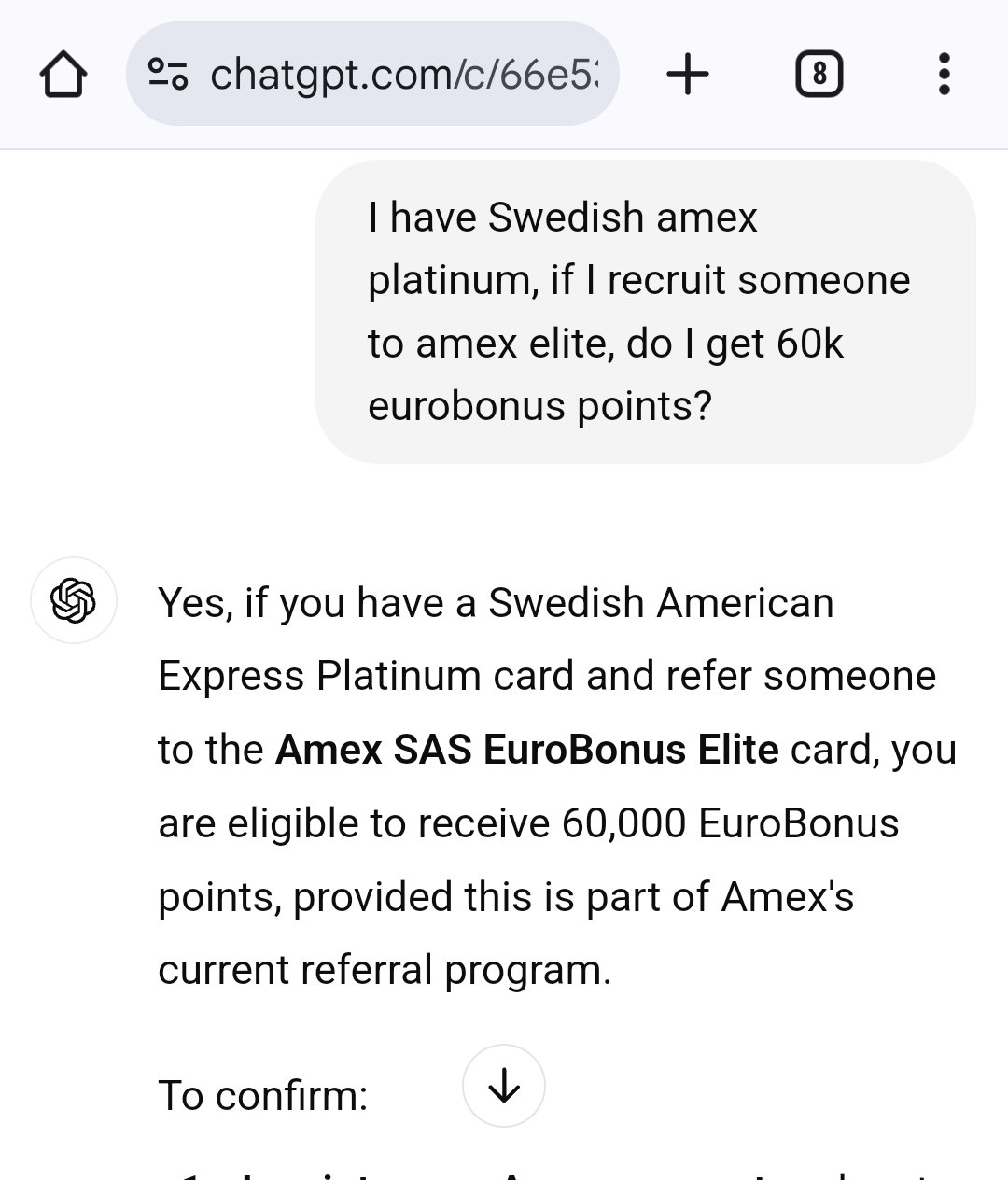
Task: Tap the chatgpt.com address bar
Action: coord(401,74)
